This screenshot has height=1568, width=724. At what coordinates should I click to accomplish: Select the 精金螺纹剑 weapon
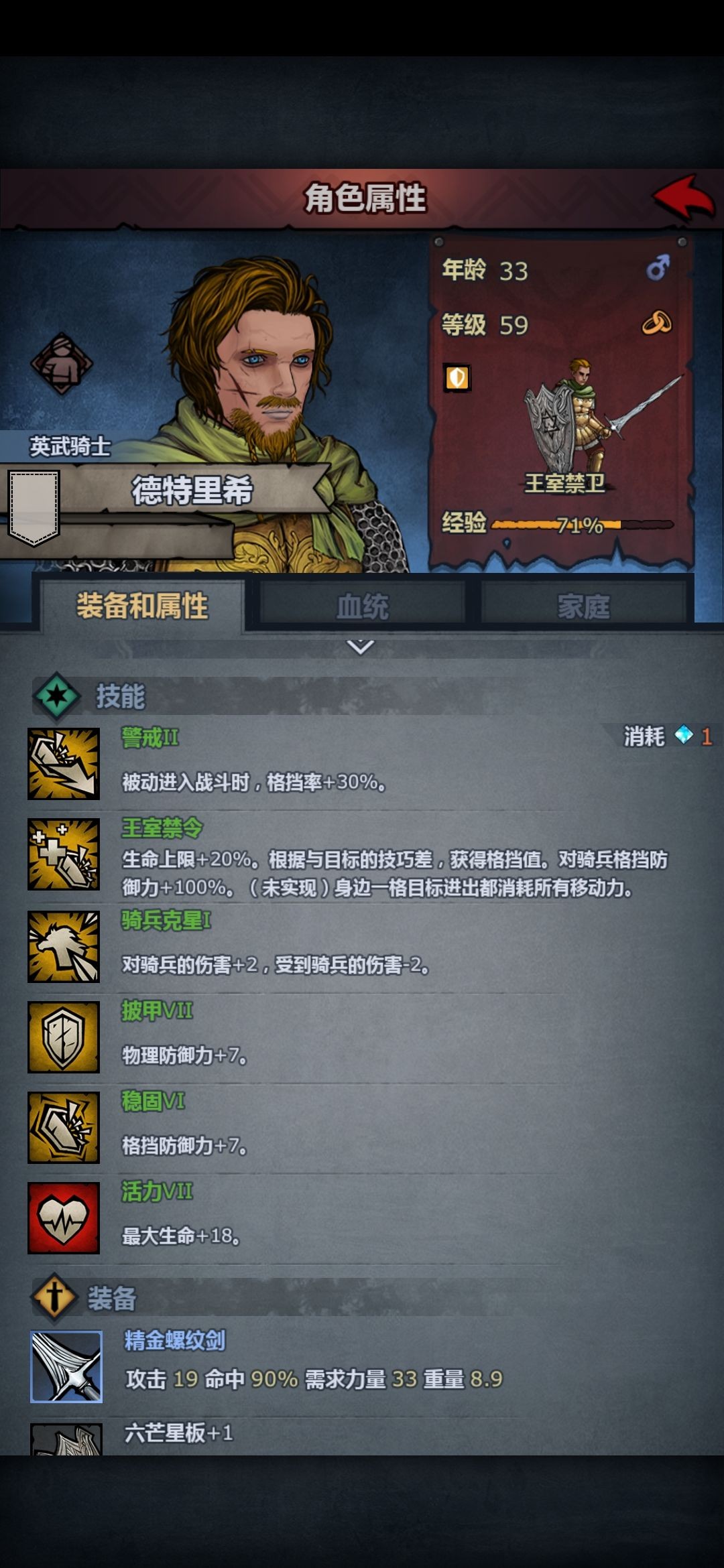pos(66,1366)
